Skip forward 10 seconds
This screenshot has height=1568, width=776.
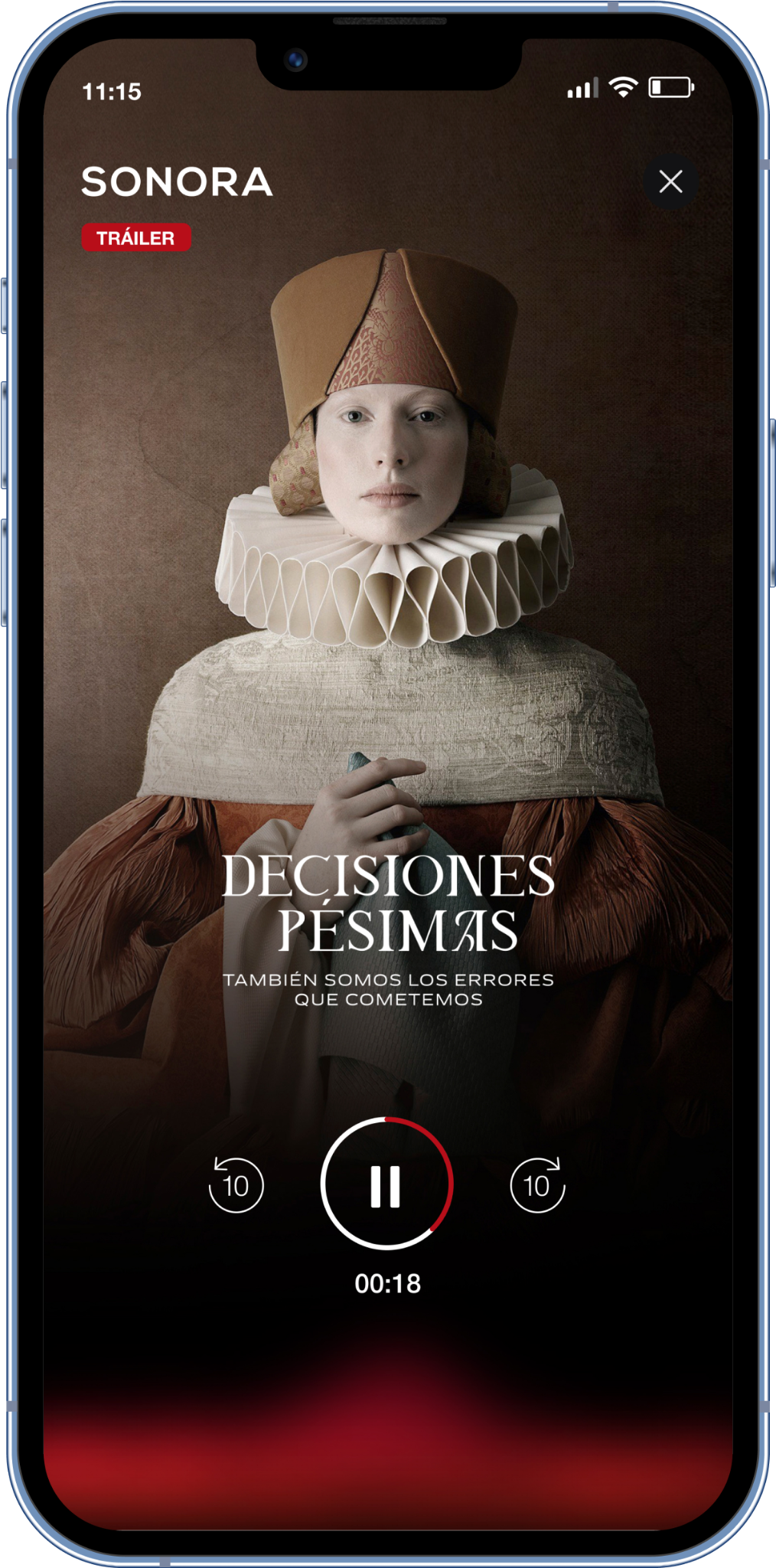pyautogui.click(x=537, y=1185)
